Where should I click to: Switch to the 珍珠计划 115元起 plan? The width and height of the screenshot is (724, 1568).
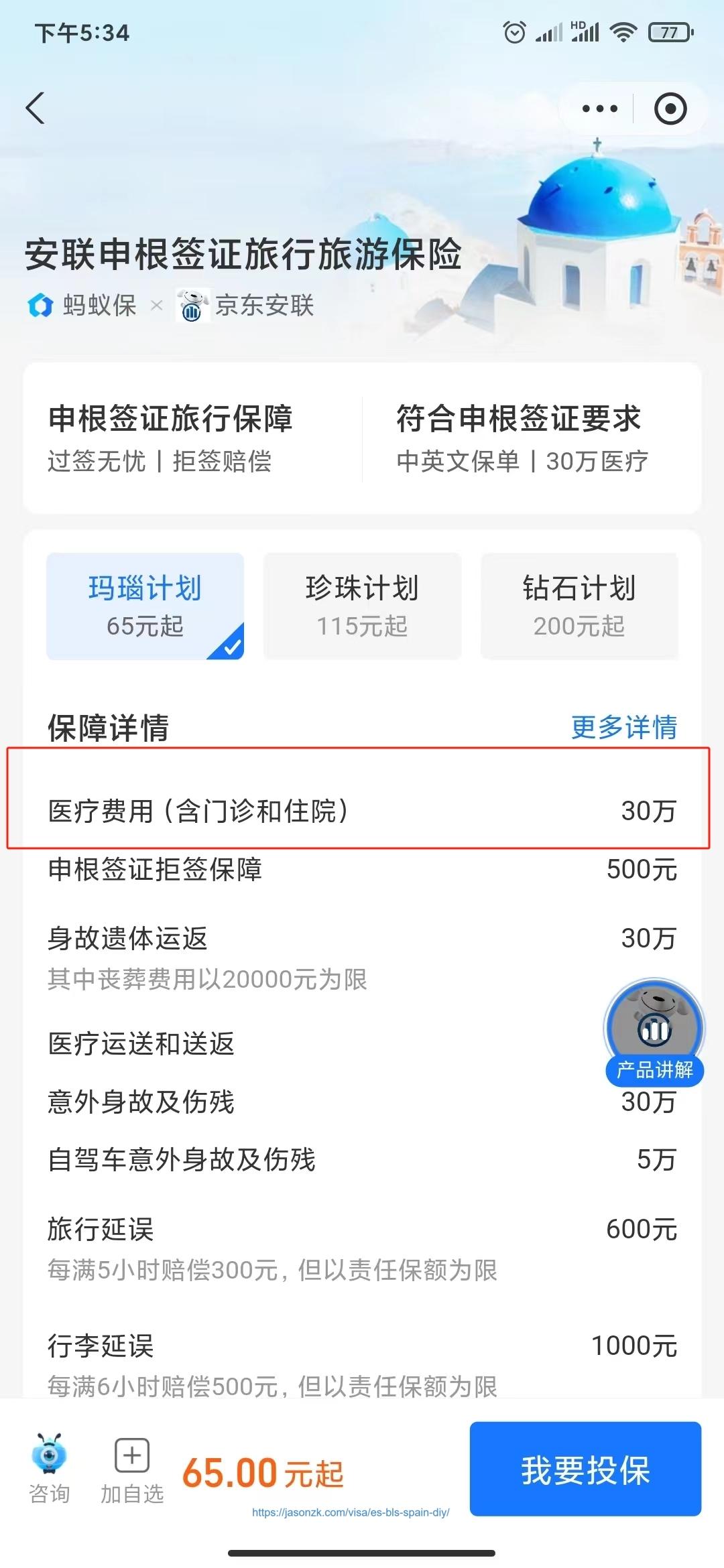362,606
